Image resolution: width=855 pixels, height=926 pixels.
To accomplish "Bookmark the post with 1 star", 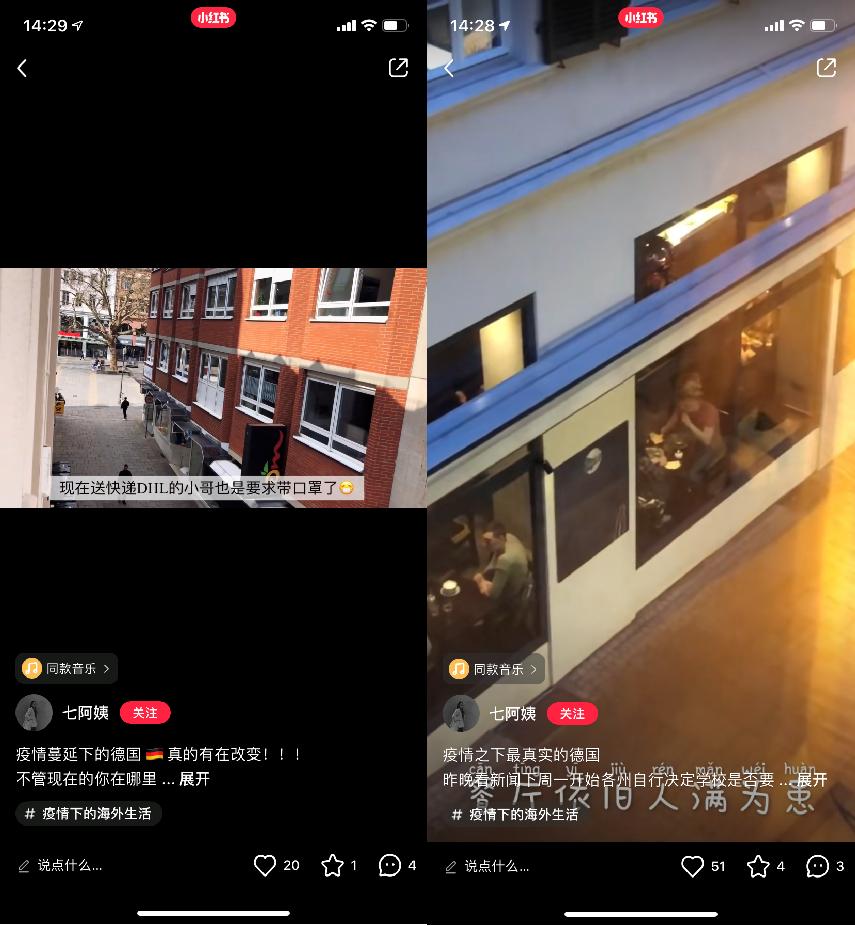I will pyautogui.click(x=333, y=866).
